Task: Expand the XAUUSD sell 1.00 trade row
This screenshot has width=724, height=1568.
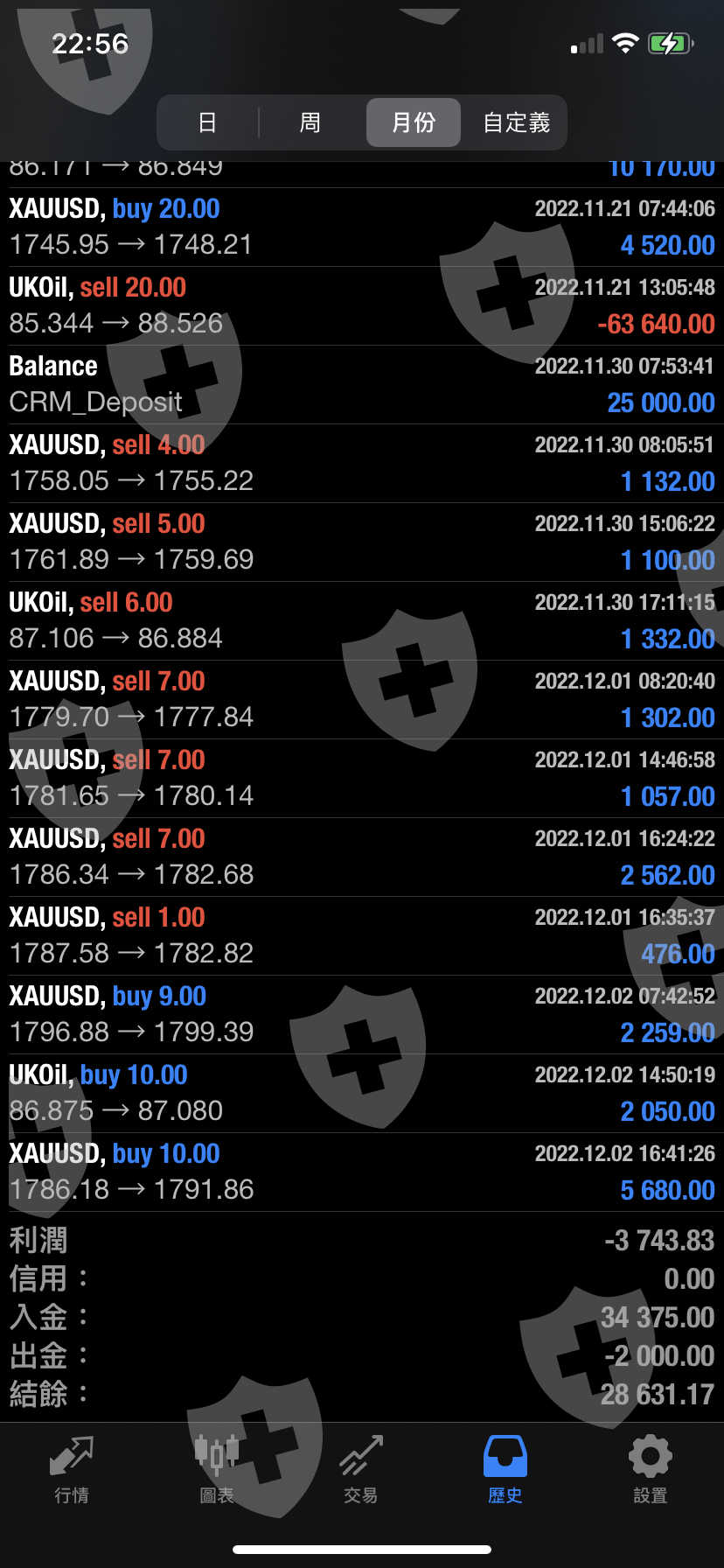Action: pyautogui.click(x=362, y=935)
